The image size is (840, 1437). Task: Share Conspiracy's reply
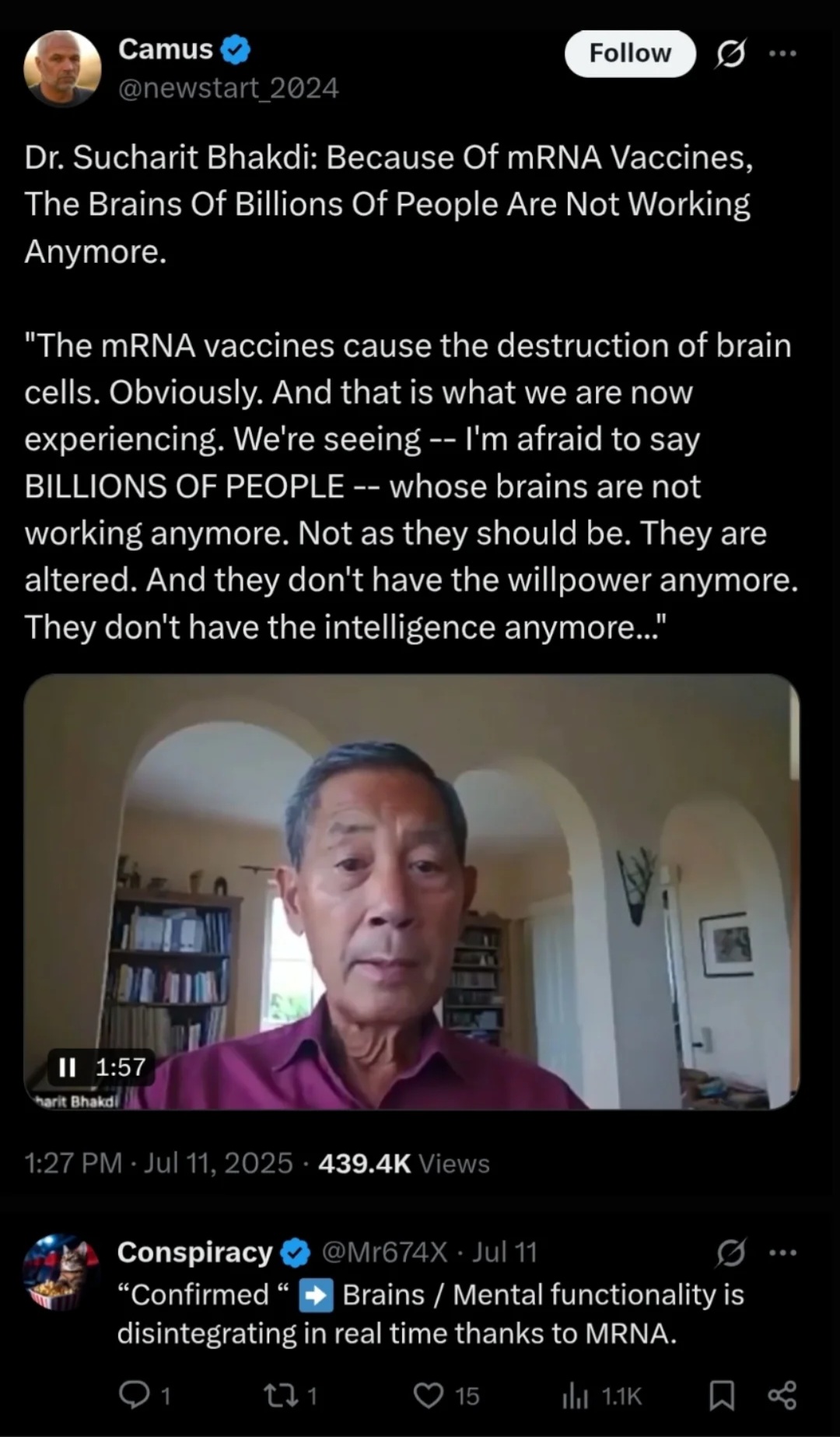(x=782, y=1396)
